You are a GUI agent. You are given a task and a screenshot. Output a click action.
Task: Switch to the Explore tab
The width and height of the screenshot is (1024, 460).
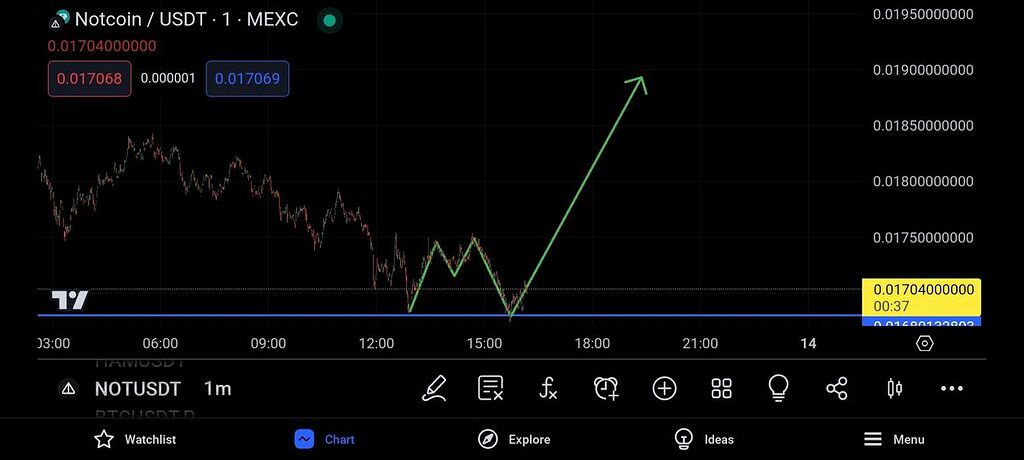(514, 439)
